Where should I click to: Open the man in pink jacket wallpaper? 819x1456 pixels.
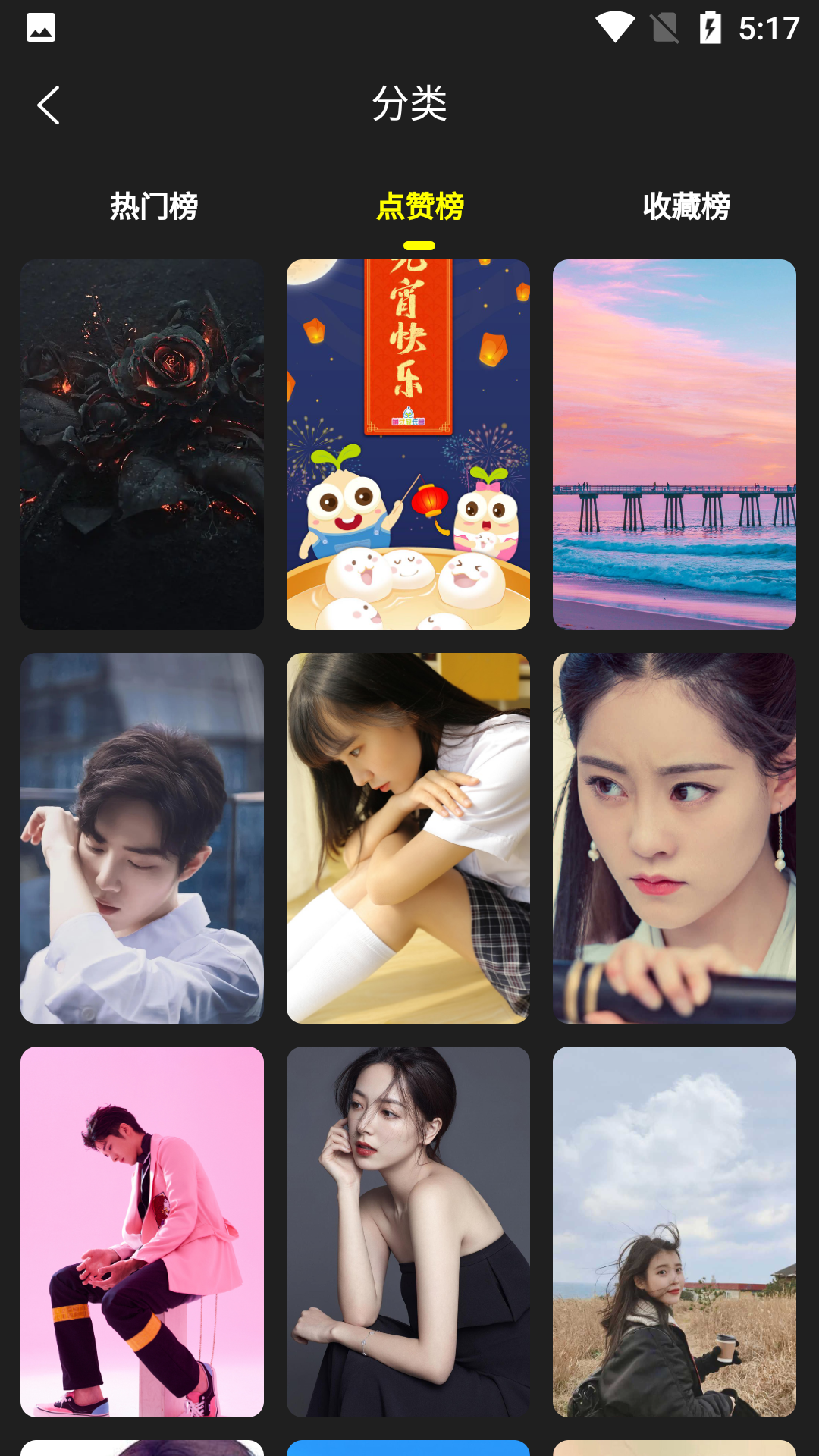(142, 1232)
